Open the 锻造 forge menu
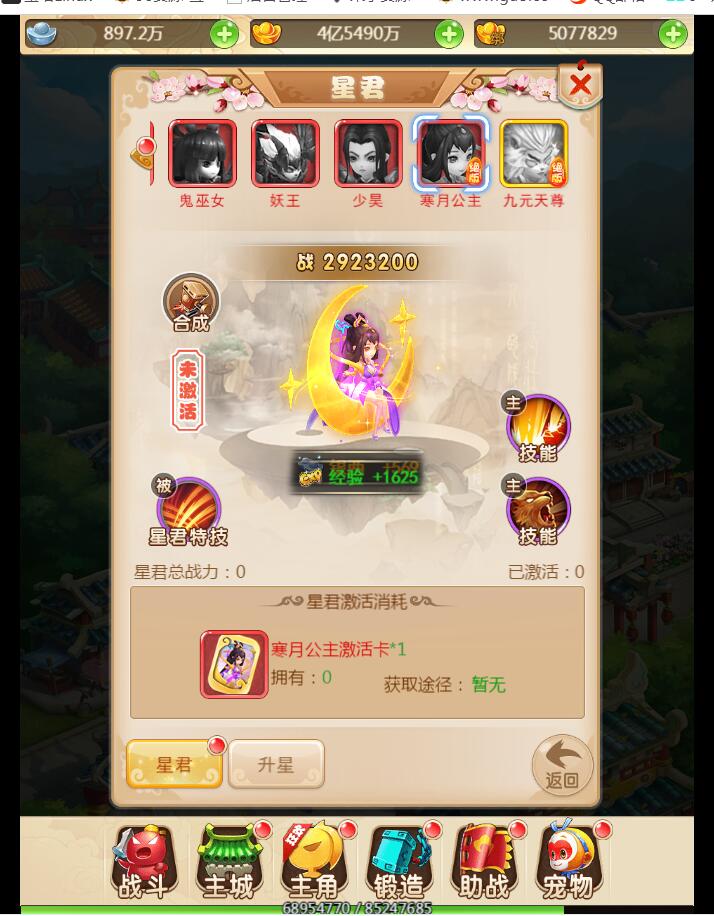Screen dimensions: 714x916 click(400, 860)
